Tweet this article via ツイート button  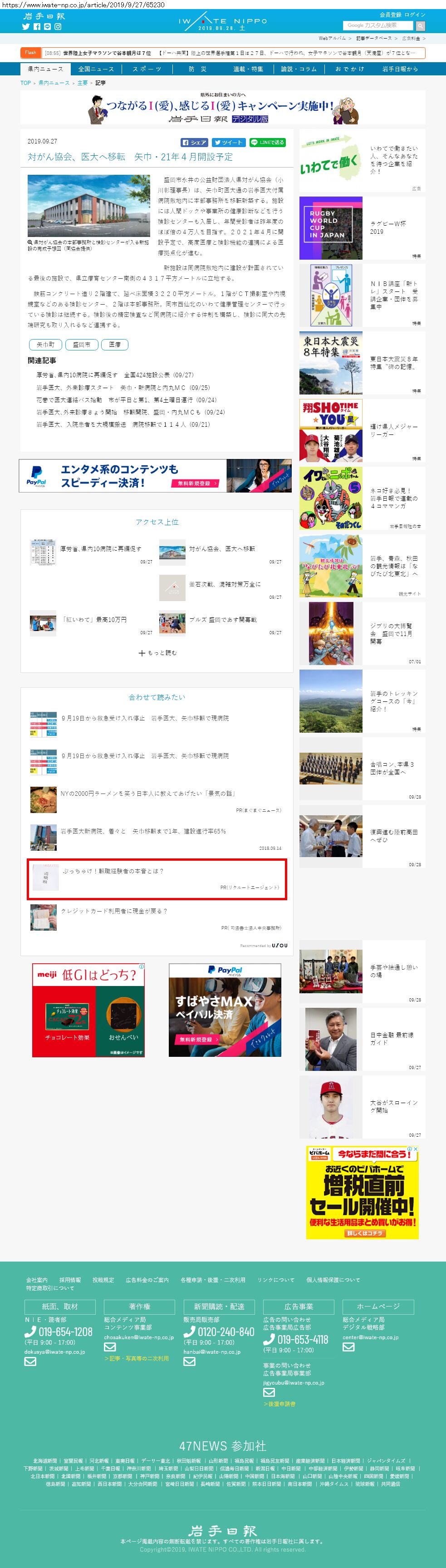click(x=228, y=143)
